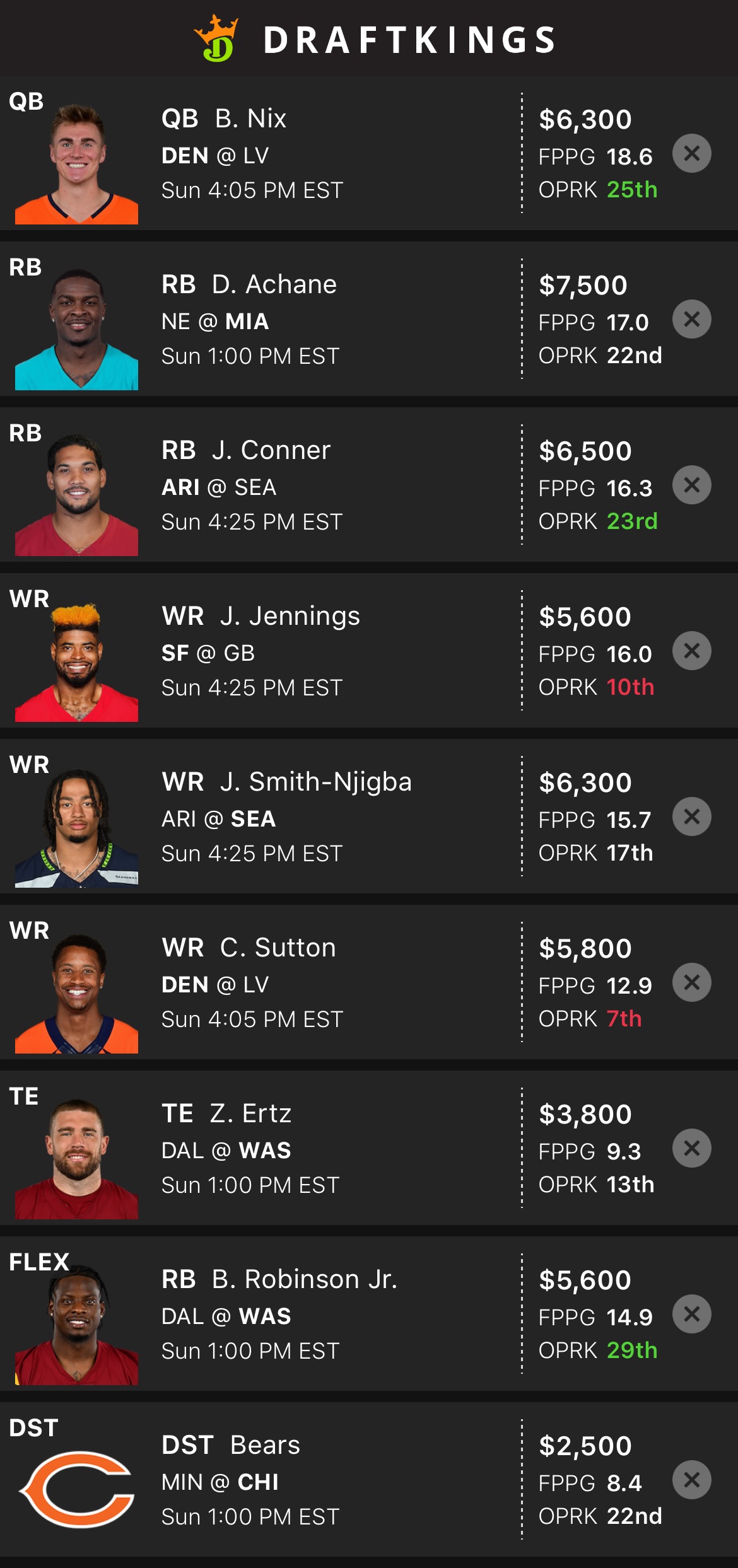Remove B. Robinson Jr. from FLEX
This screenshot has width=738, height=1568.
[691, 1314]
